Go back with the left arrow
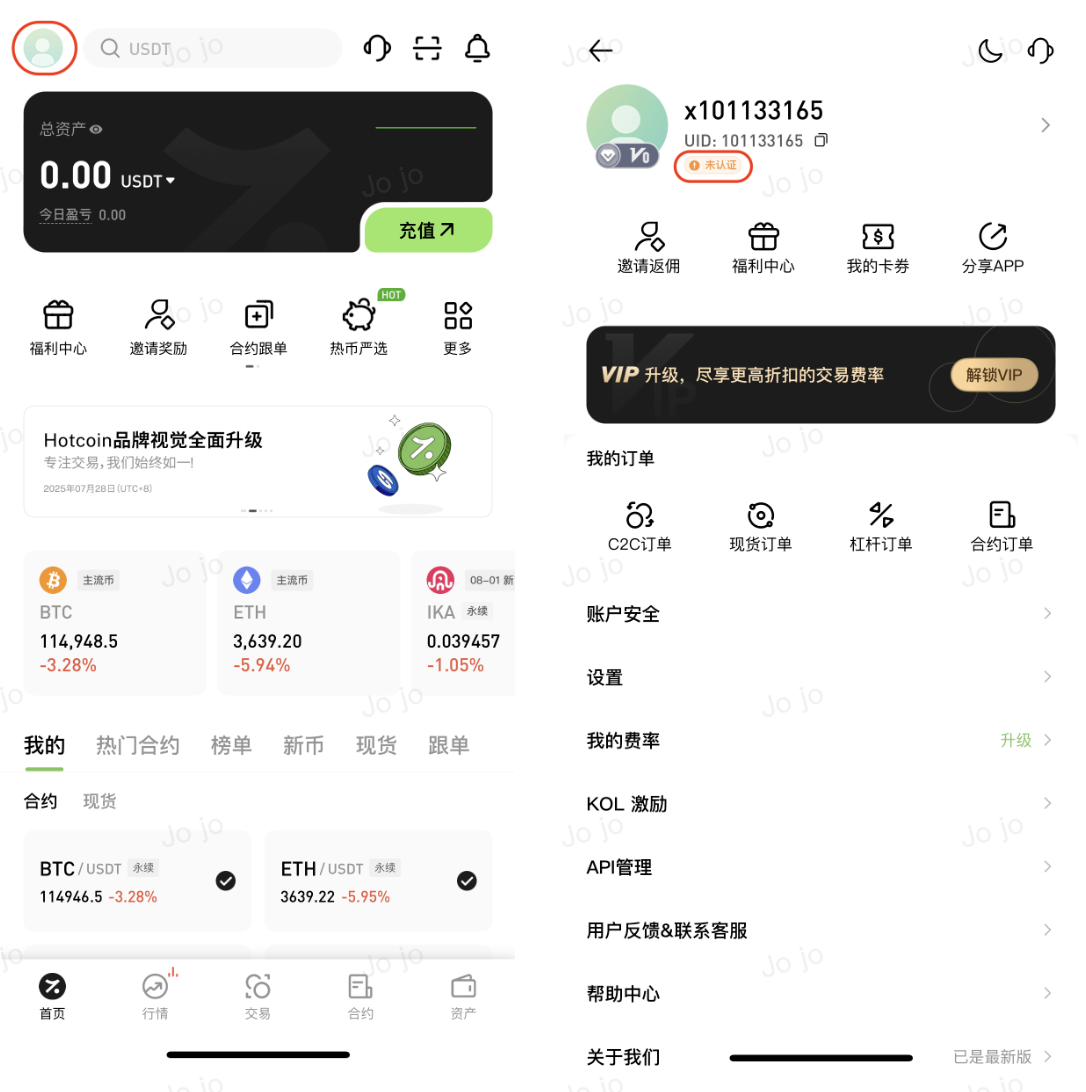 pos(600,51)
